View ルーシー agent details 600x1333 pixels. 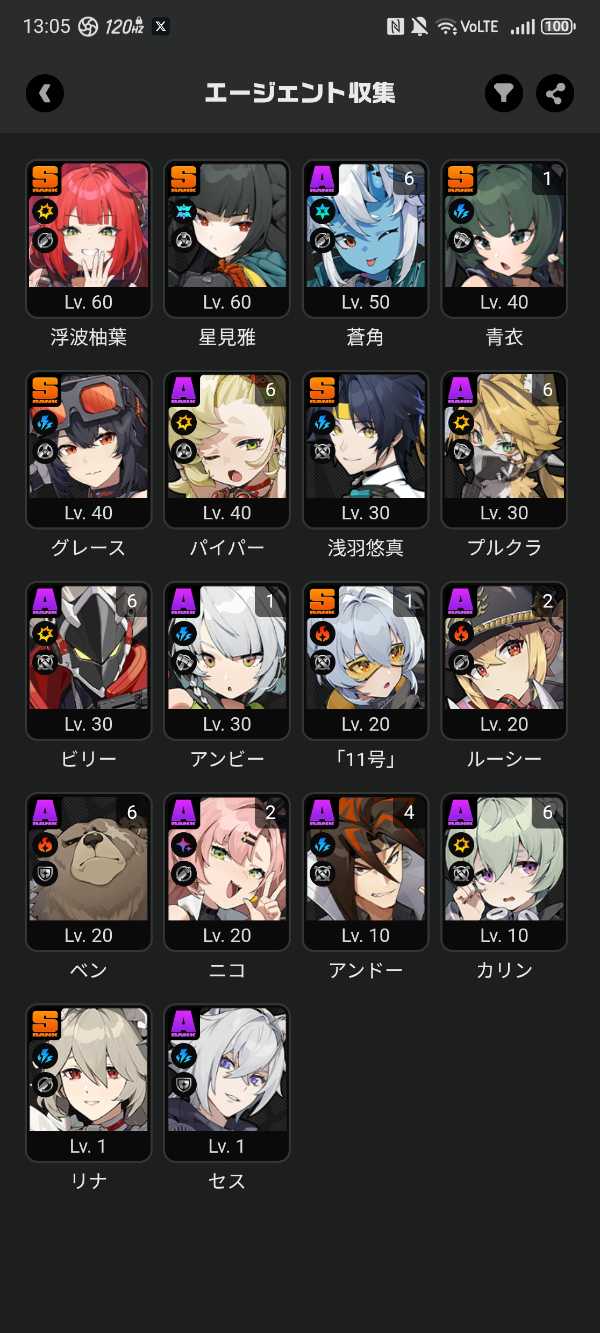click(x=503, y=661)
